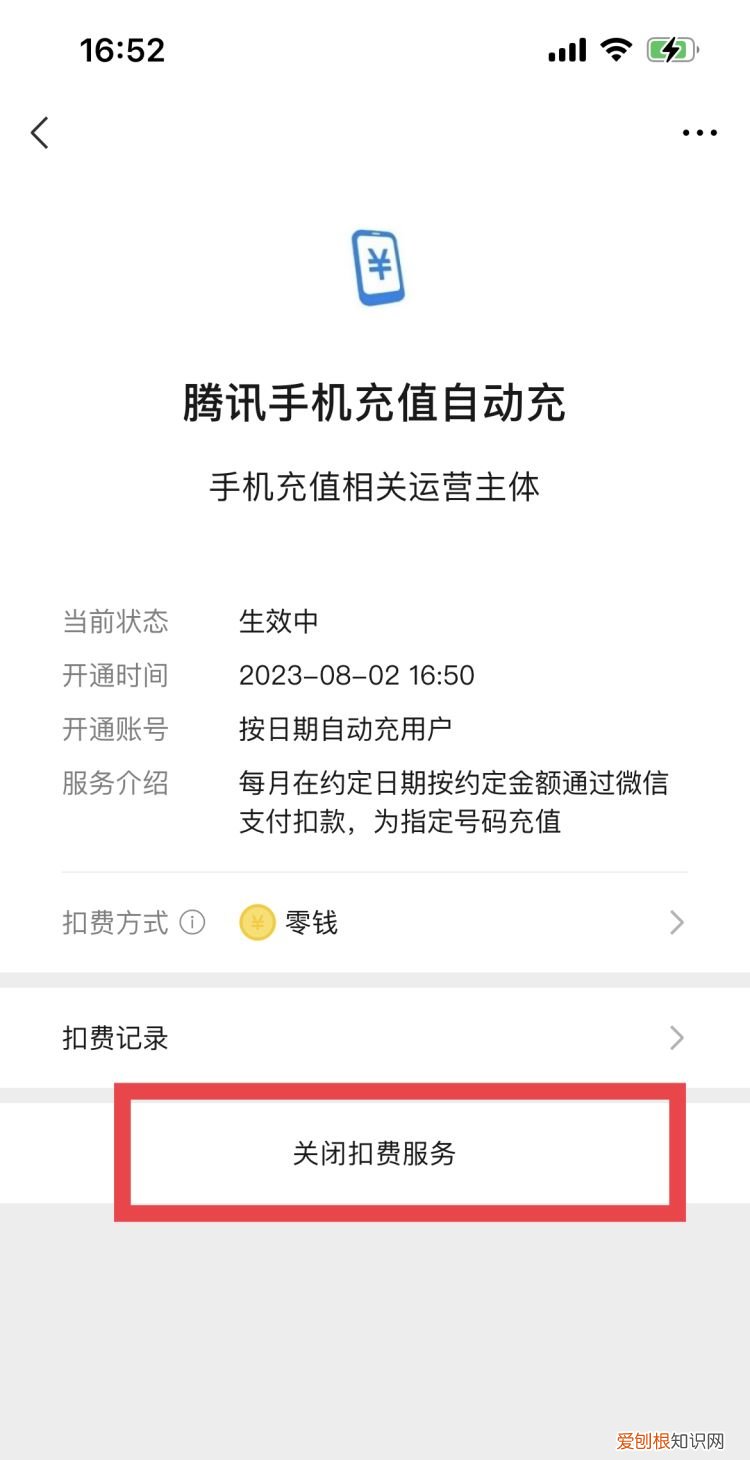Tap the 生效中 status text
This screenshot has width=750, height=1460.
pos(279,622)
